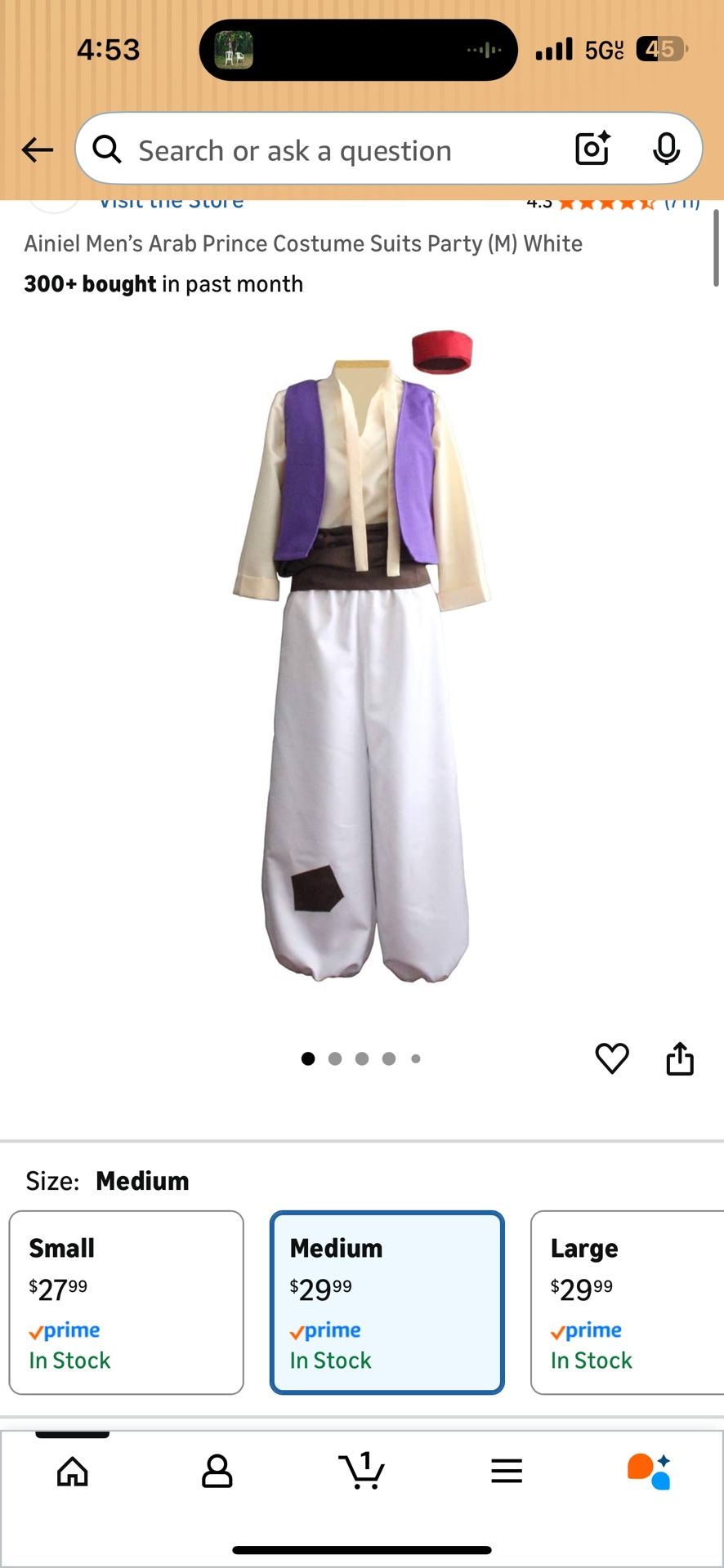The width and height of the screenshot is (724, 1568).
Task: Share this product listing
Action: pos(679,1058)
